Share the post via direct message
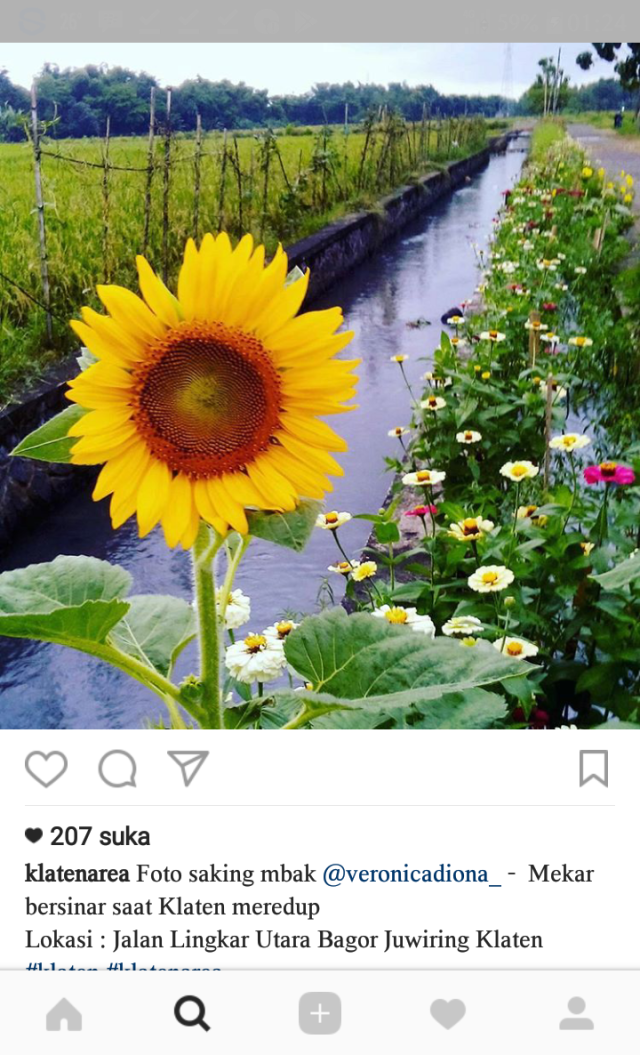Image resolution: width=640 pixels, height=1055 pixels. pos(188,768)
